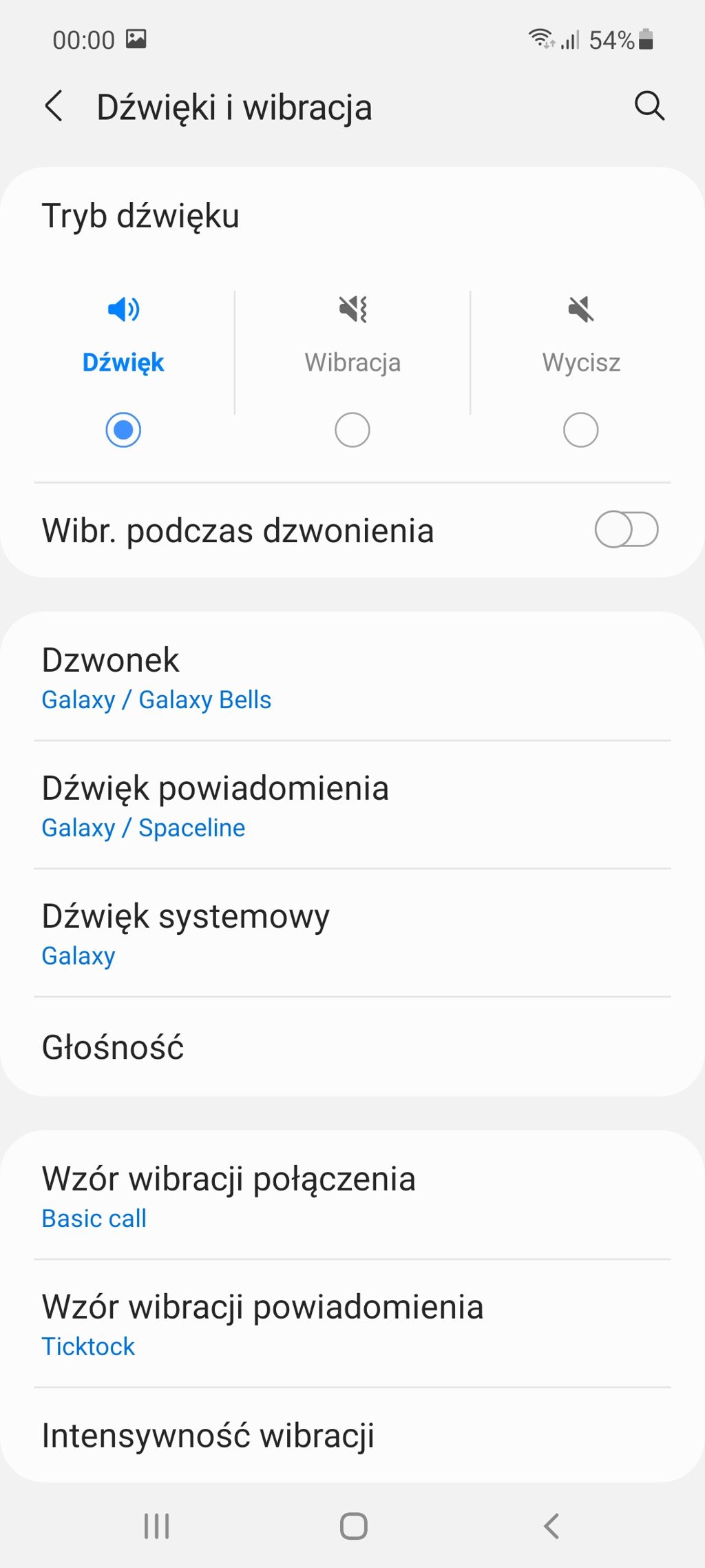The image size is (705, 1568).
Task: Go back from Dźwięki i wibracja
Action: point(54,107)
